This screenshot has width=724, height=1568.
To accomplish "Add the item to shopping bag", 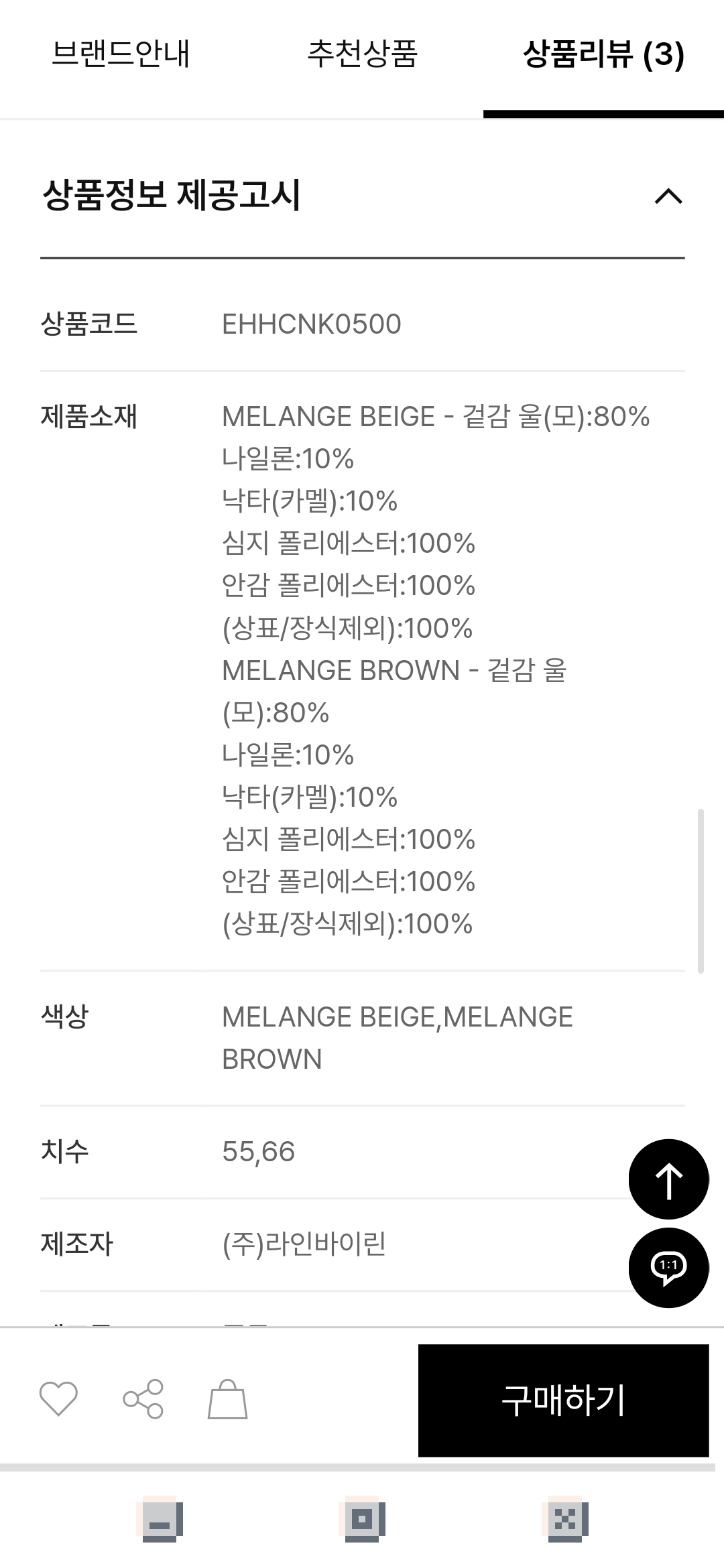I will (228, 1399).
